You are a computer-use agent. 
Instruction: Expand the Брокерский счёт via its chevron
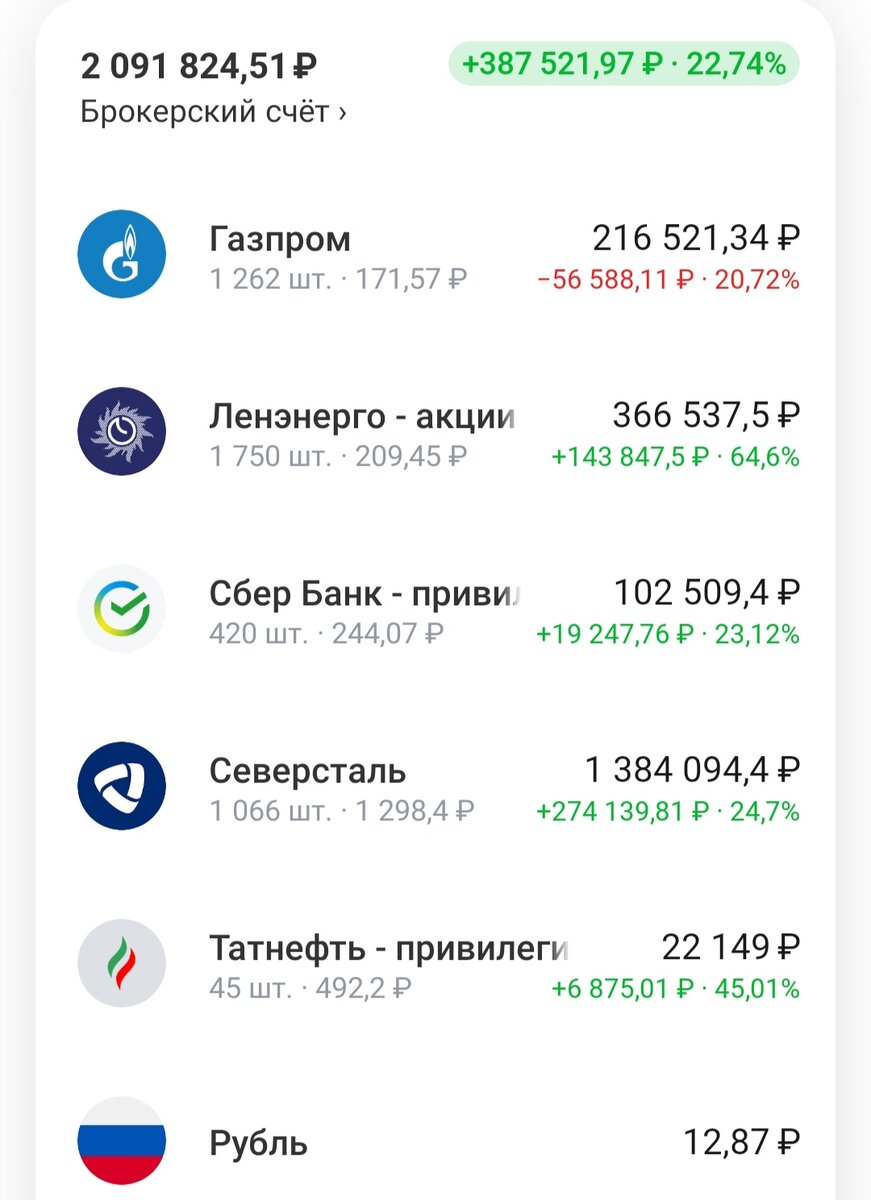click(x=340, y=113)
